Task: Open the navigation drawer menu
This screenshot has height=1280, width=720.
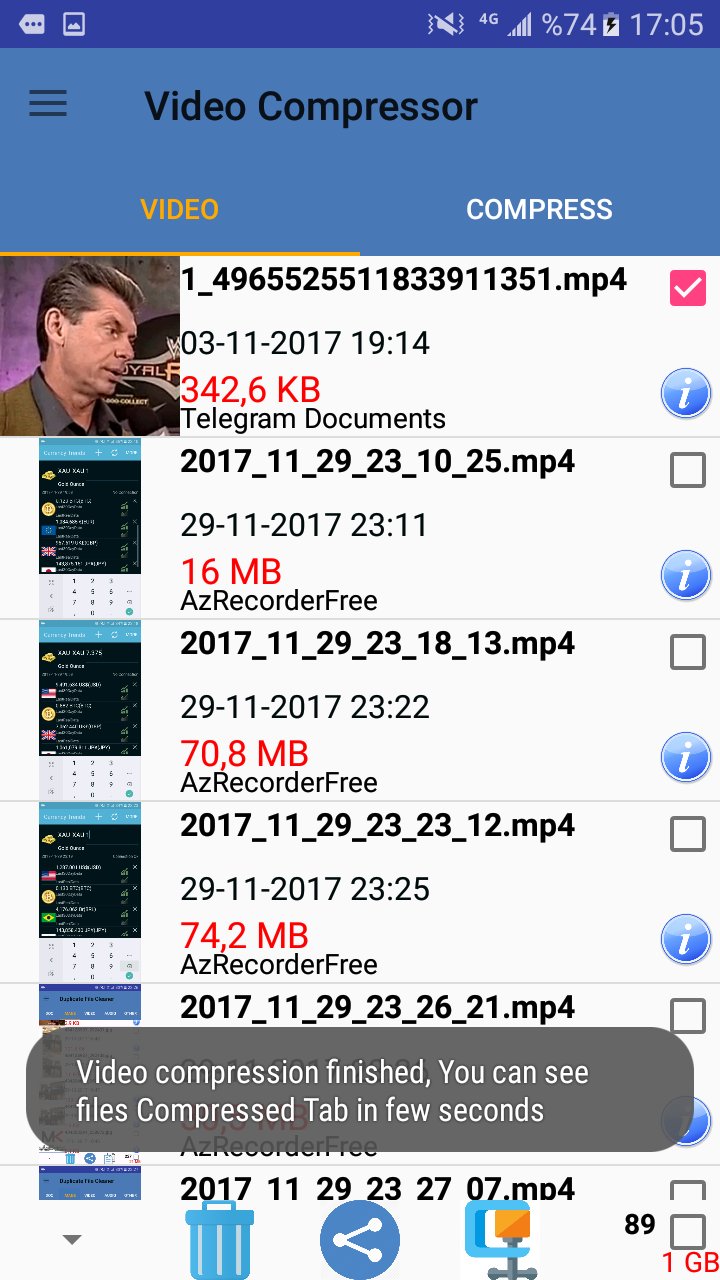Action: (x=47, y=104)
